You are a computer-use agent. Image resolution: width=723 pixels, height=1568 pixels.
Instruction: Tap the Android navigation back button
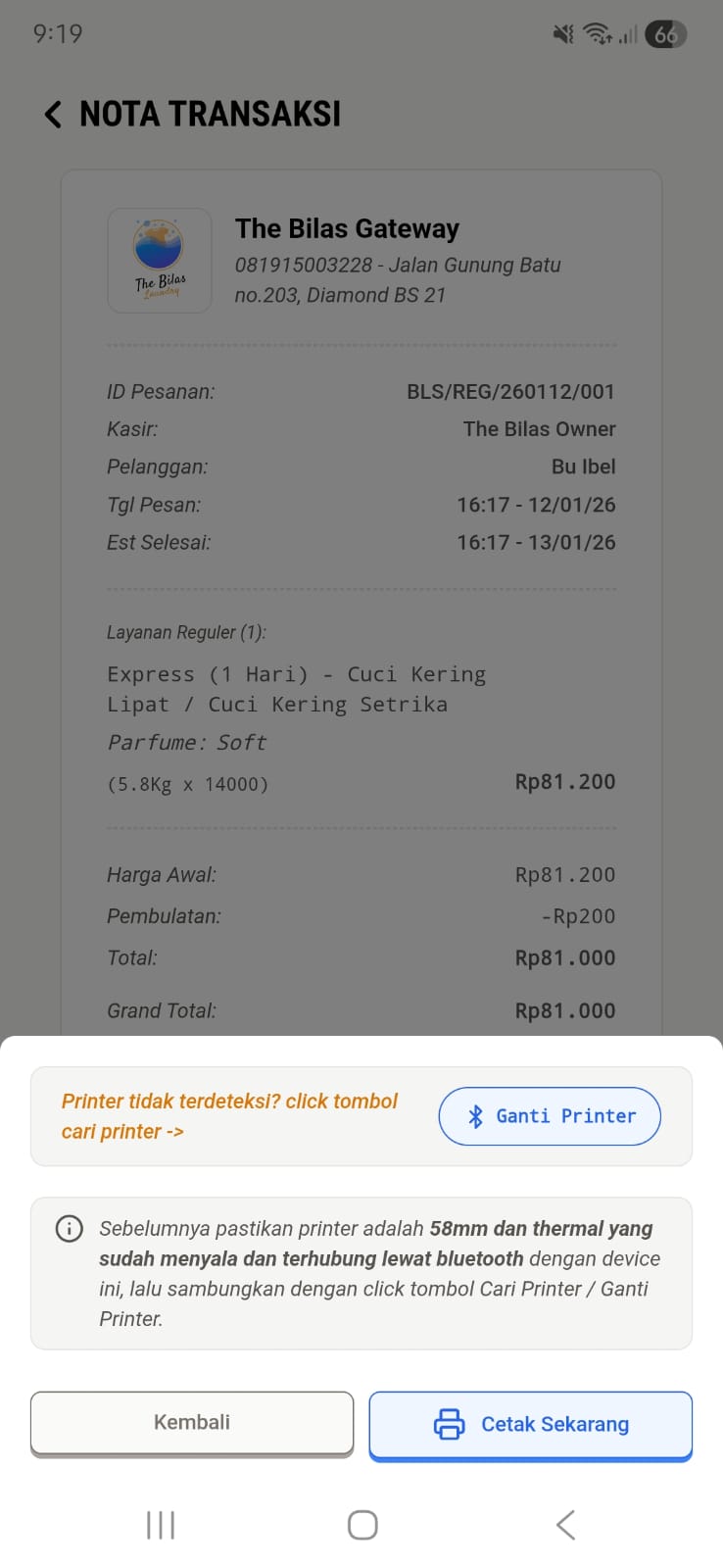(x=564, y=1524)
